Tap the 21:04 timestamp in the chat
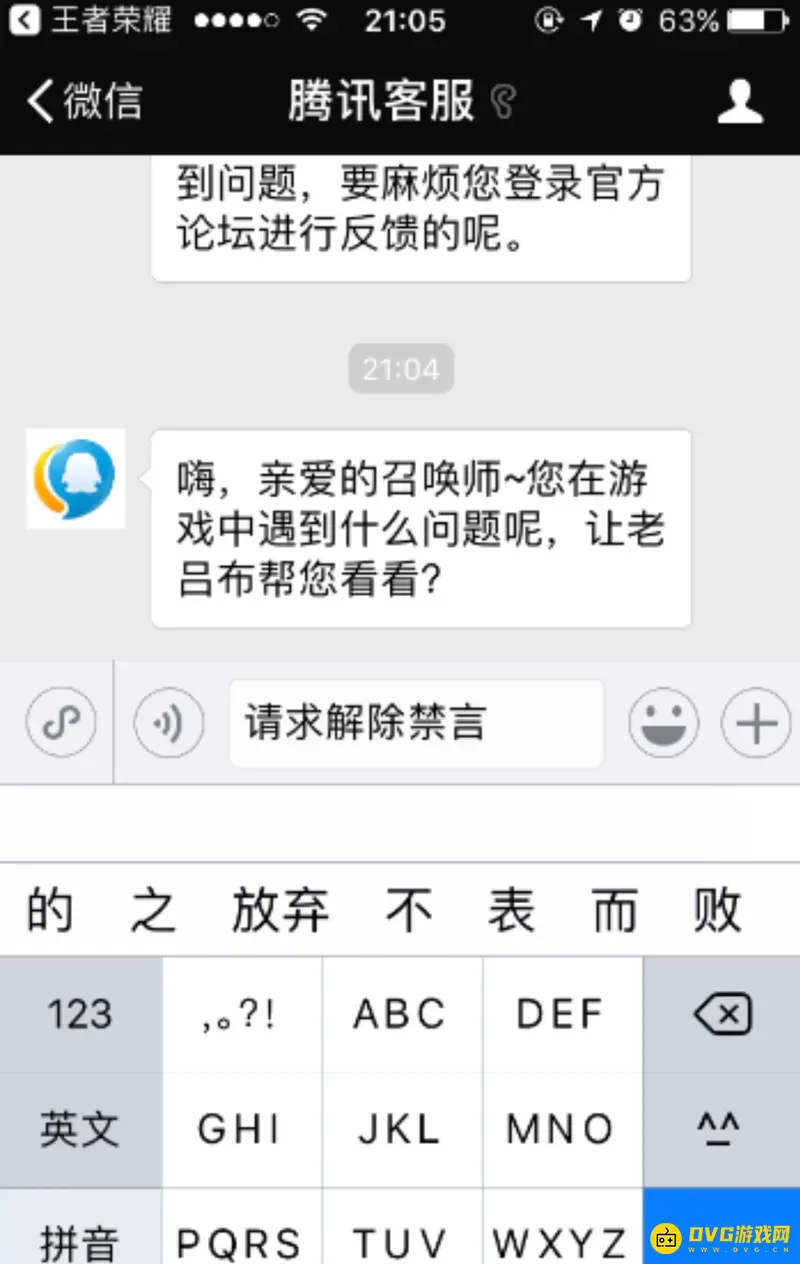Screen dimensions: 800x1264 click(x=400, y=368)
